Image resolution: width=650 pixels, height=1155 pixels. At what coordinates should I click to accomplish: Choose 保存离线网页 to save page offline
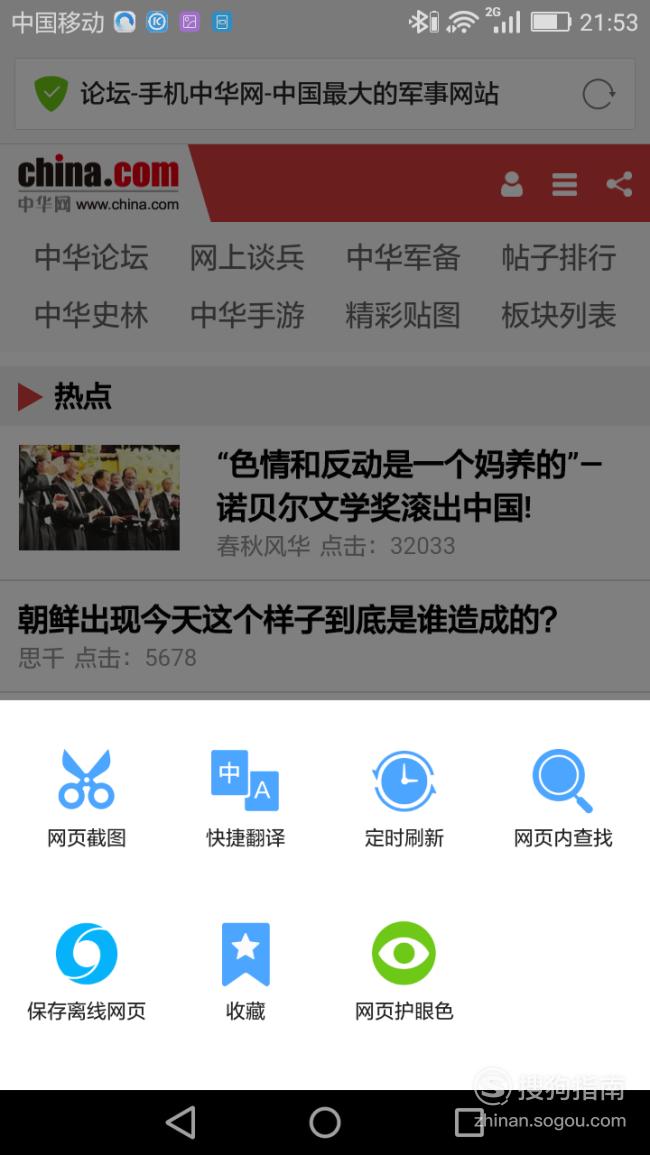pyautogui.click(x=86, y=972)
